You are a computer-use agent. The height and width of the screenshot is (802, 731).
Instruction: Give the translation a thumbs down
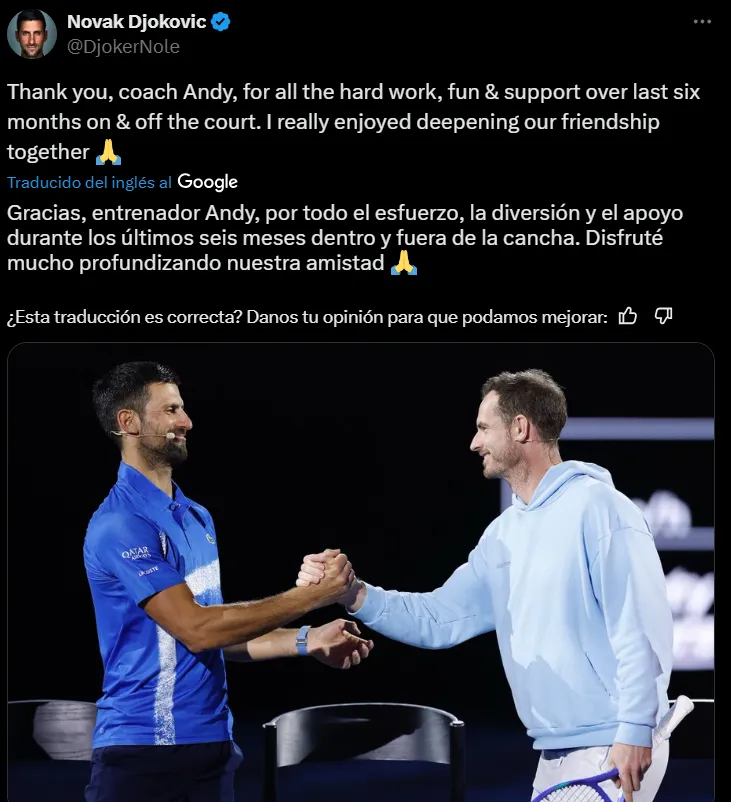coord(665,316)
